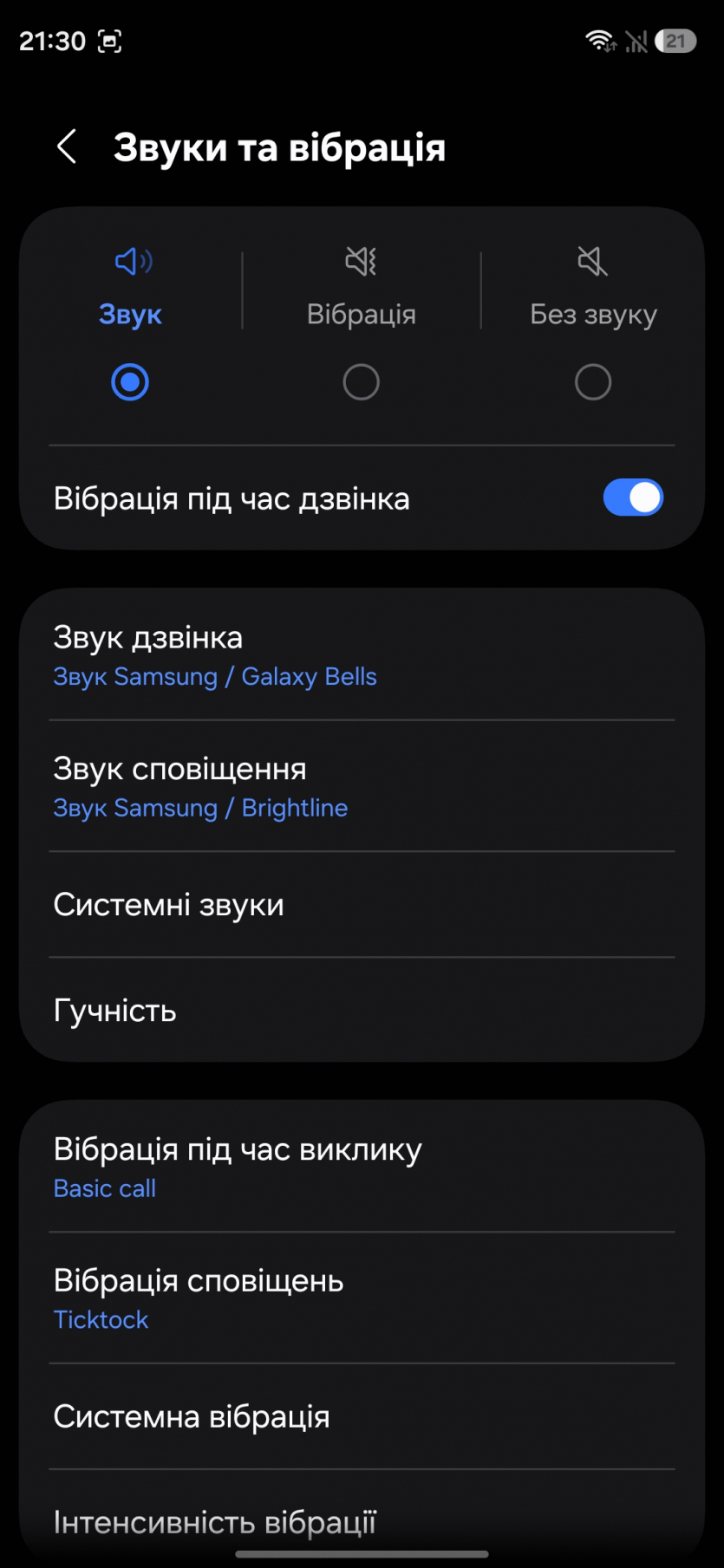Image resolution: width=724 pixels, height=1568 pixels.
Task: Toggle Вібрація під час дзвінка switch
Action: [633, 498]
